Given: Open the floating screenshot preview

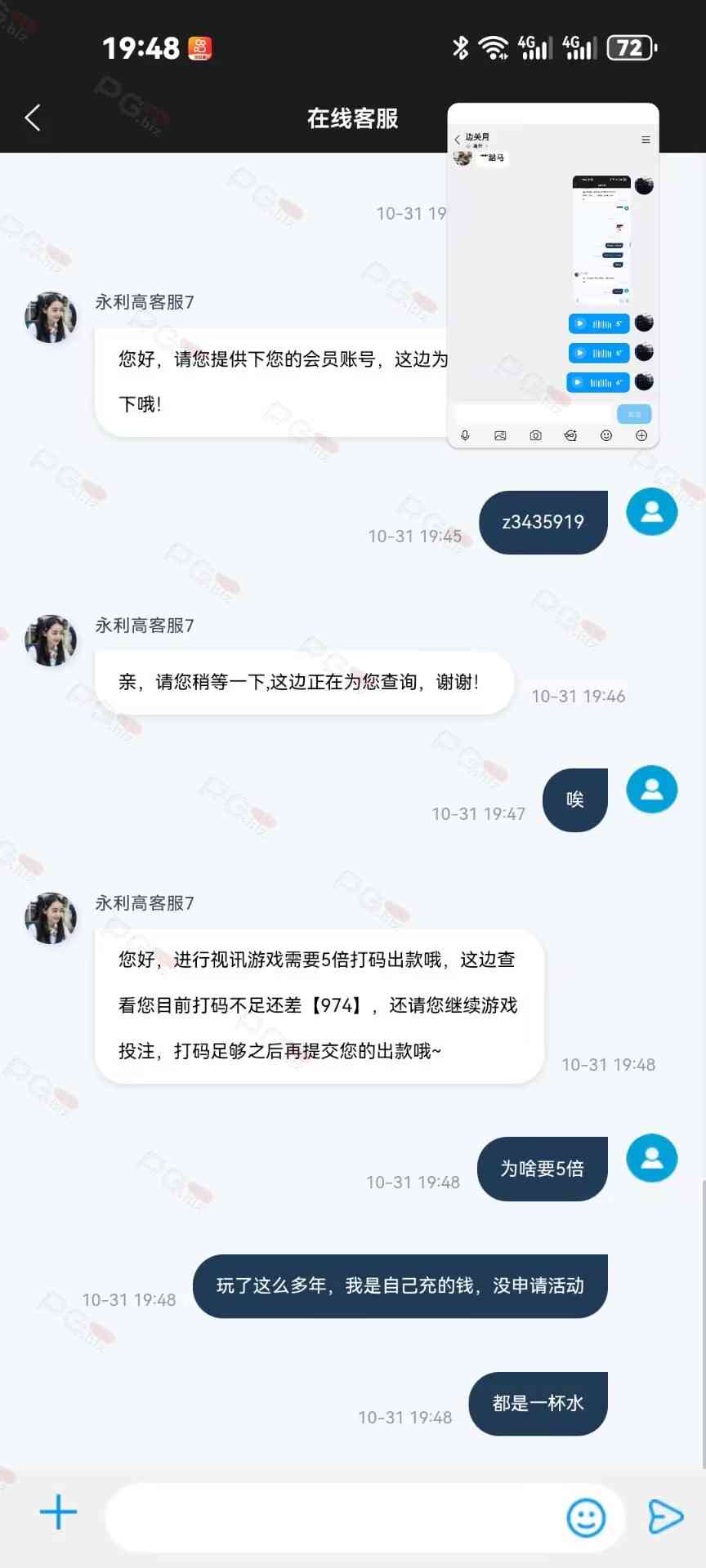Looking at the screenshot, I should (553, 276).
